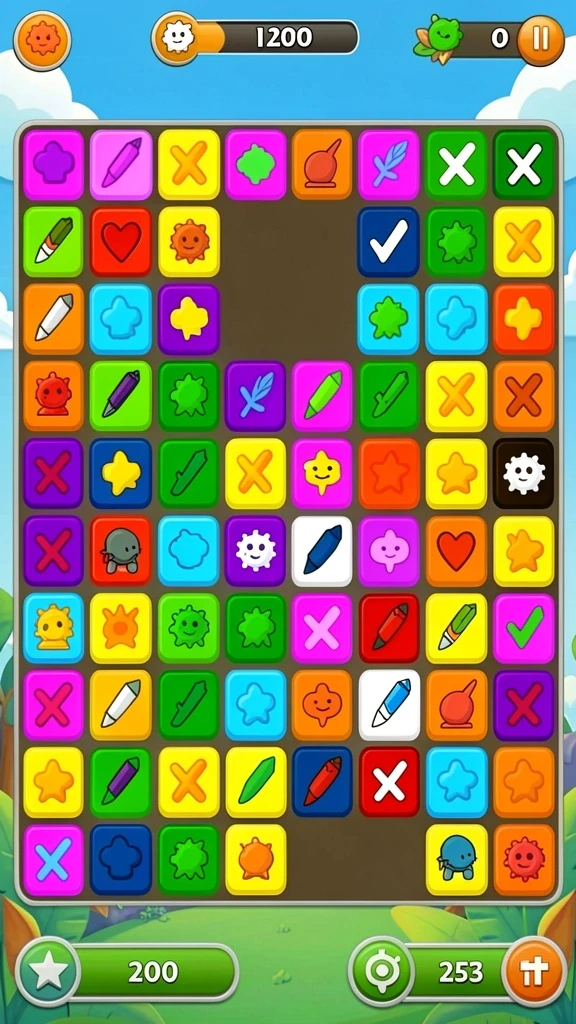This screenshot has width=576, height=1024.
Task: Tap the orange sun avatar button
Action: coord(42,40)
